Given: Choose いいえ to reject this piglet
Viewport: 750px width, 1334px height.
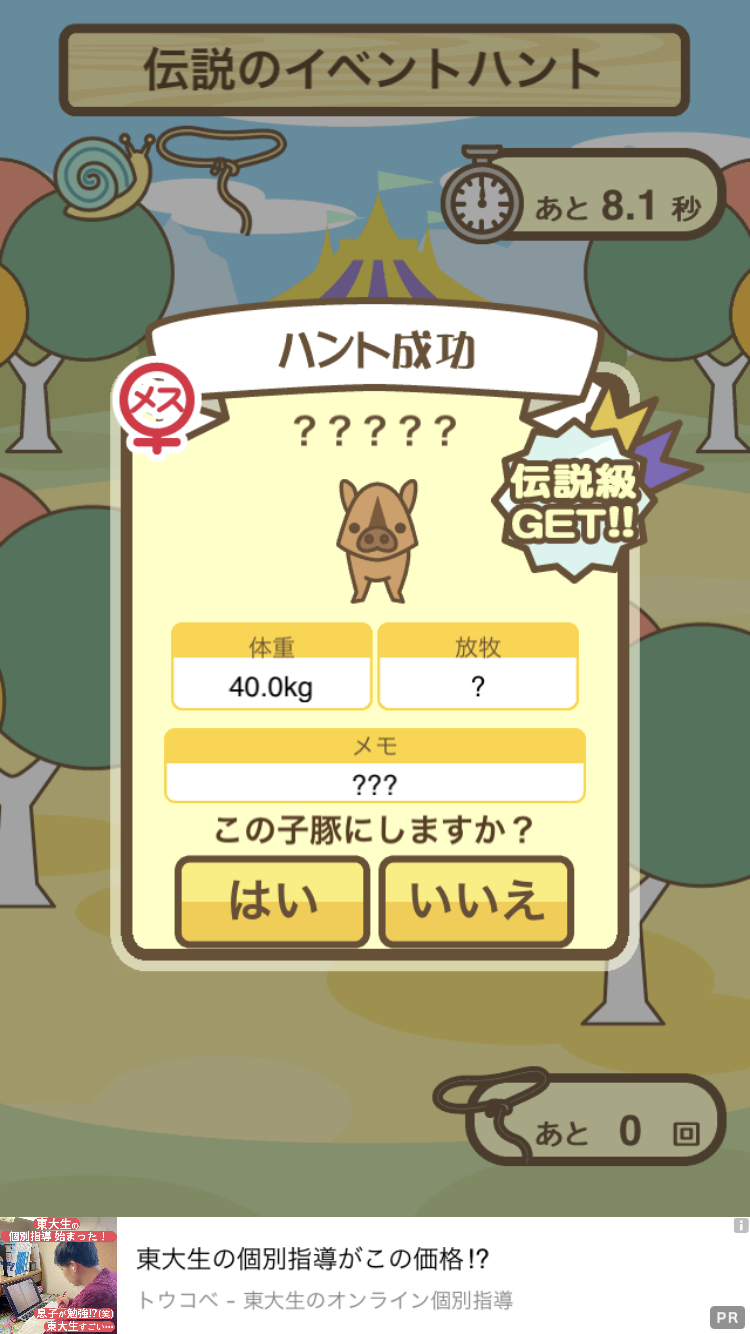Looking at the screenshot, I should coord(476,901).
